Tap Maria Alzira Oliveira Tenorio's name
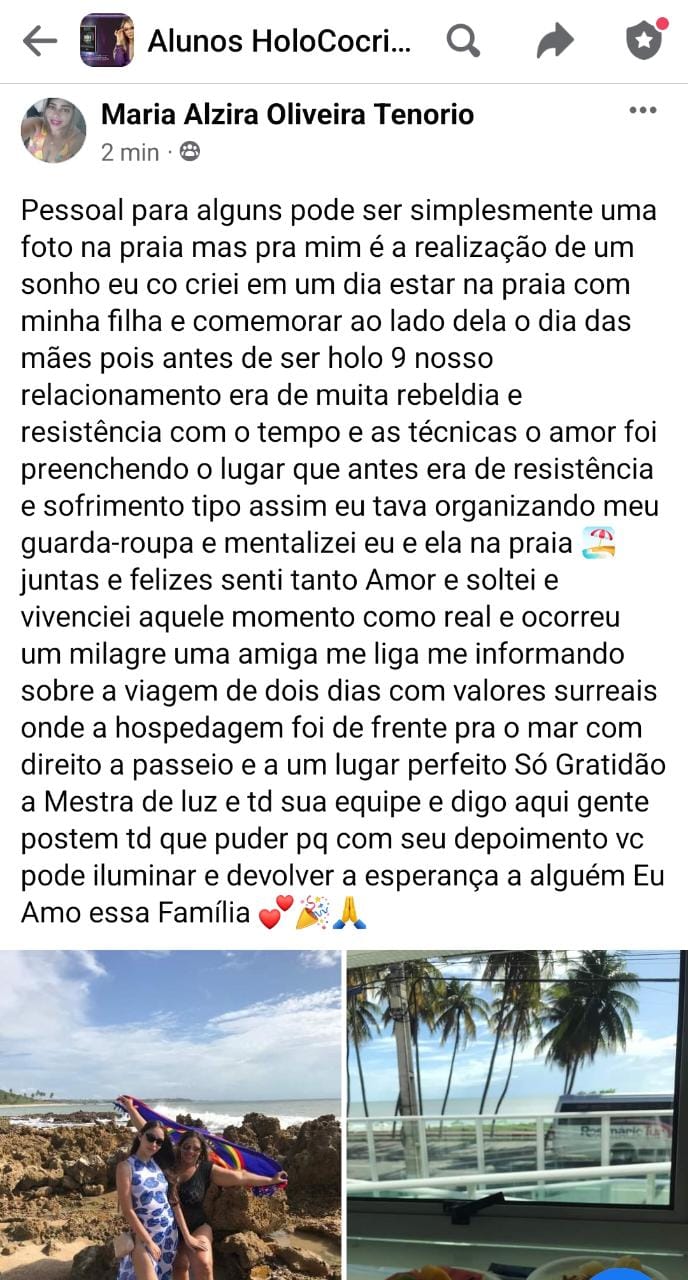Image resolution: width=688 pixels, height=1280 pixels. tap(287, 114)
